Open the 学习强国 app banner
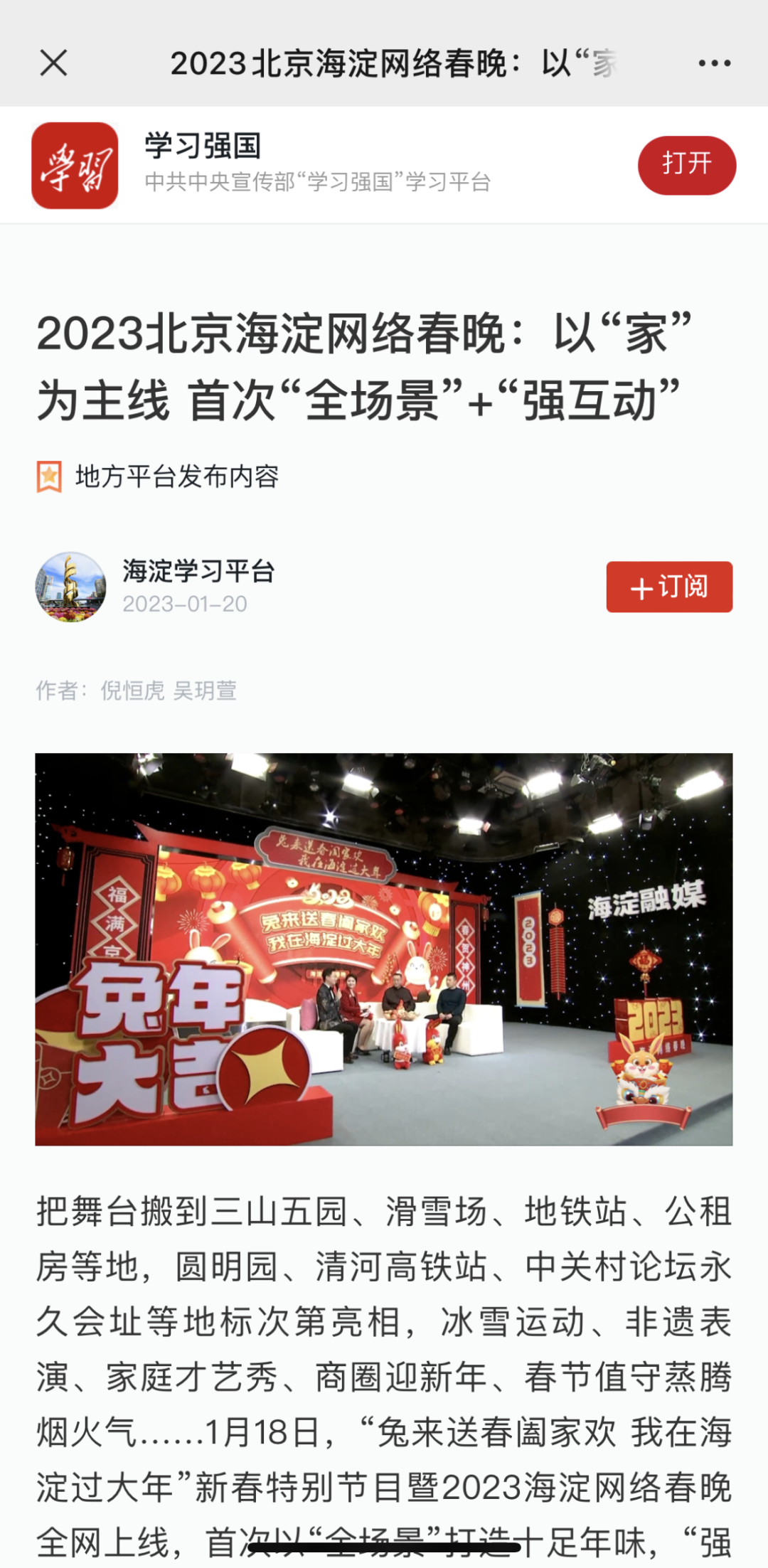Viewport: 768px width, 1568px height. 317,165
